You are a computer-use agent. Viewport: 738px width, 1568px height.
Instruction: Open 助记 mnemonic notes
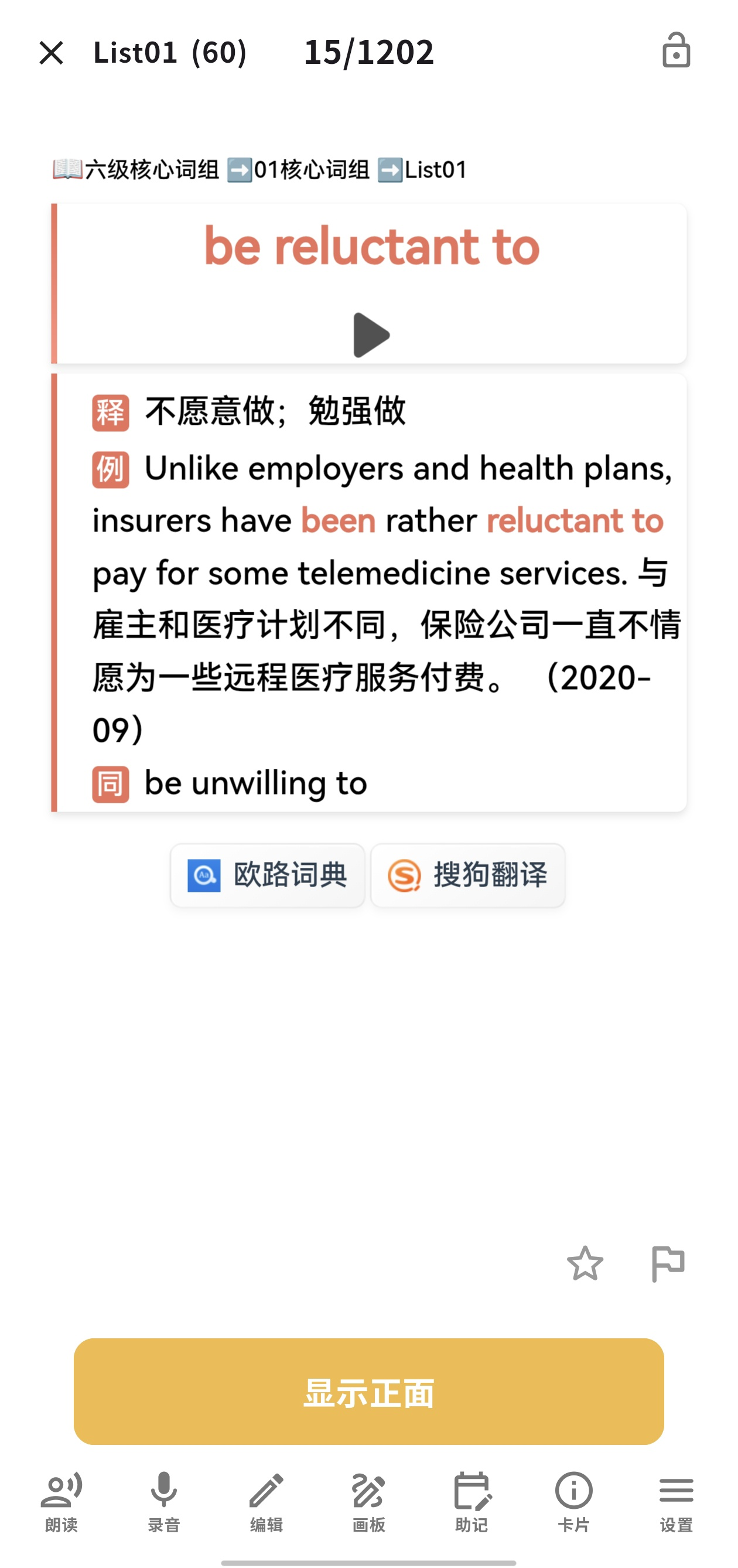tap(471, 1502)
